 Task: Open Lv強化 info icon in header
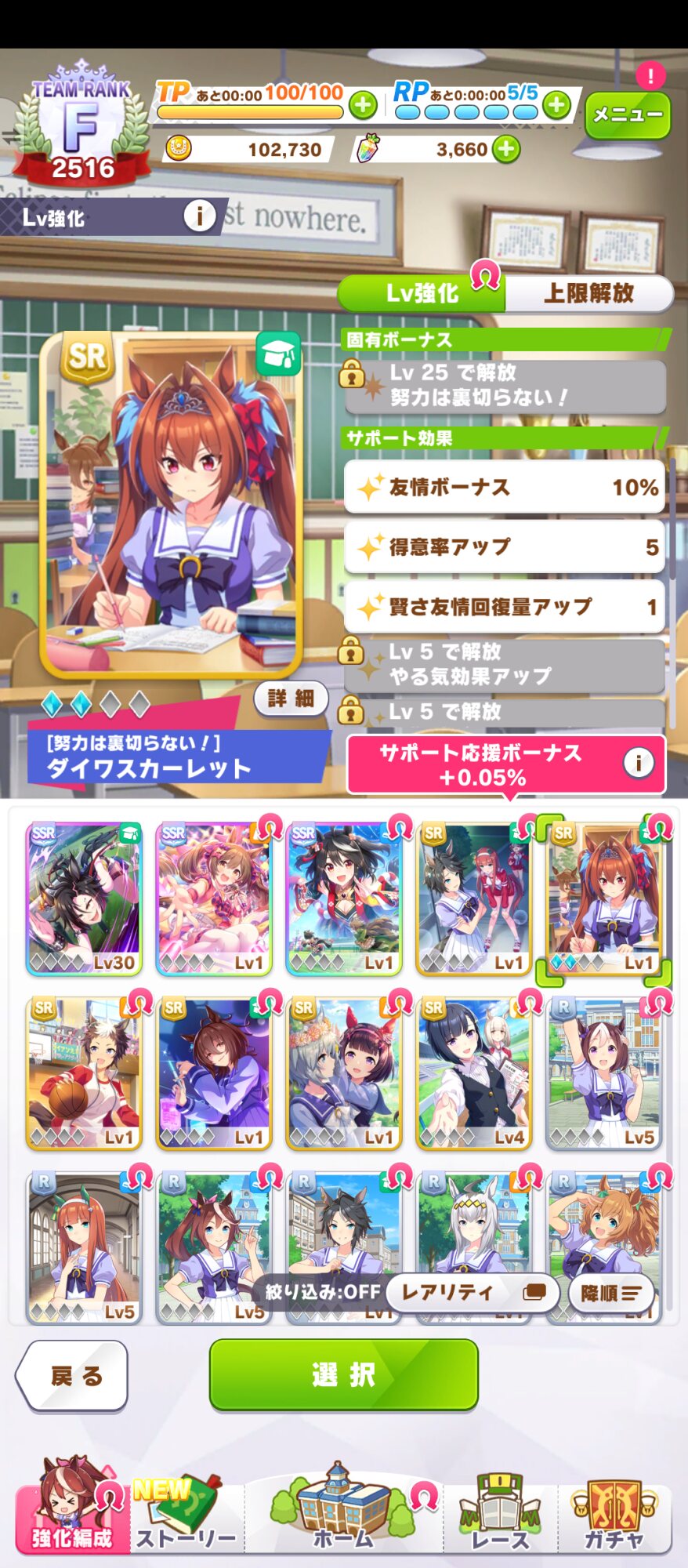point(200,216)
